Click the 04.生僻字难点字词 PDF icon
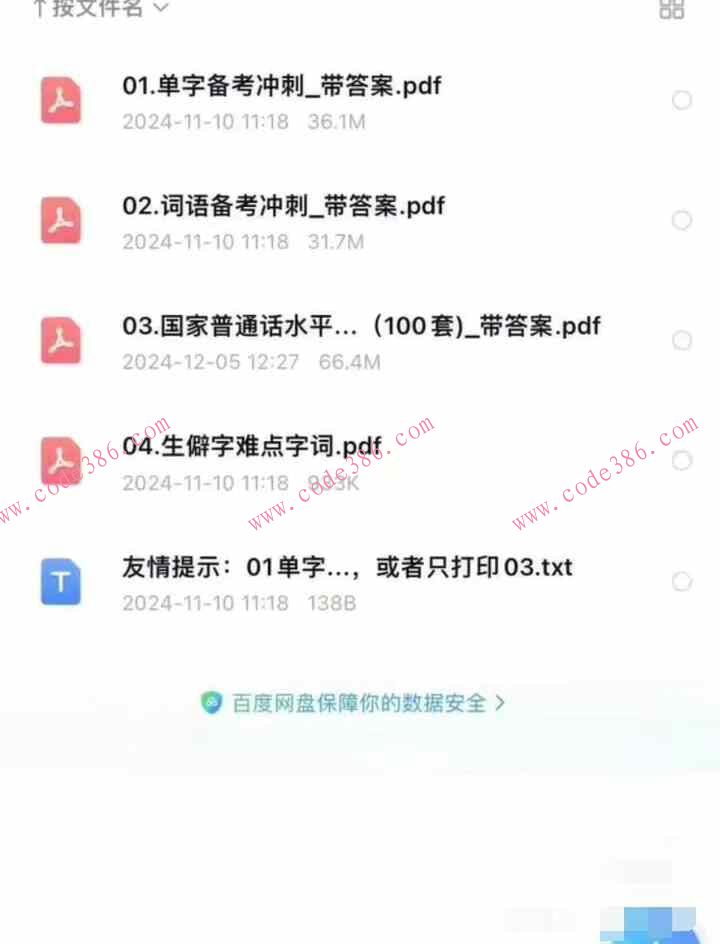The height and width of the screenshot is (944, 720). [60, 461]
